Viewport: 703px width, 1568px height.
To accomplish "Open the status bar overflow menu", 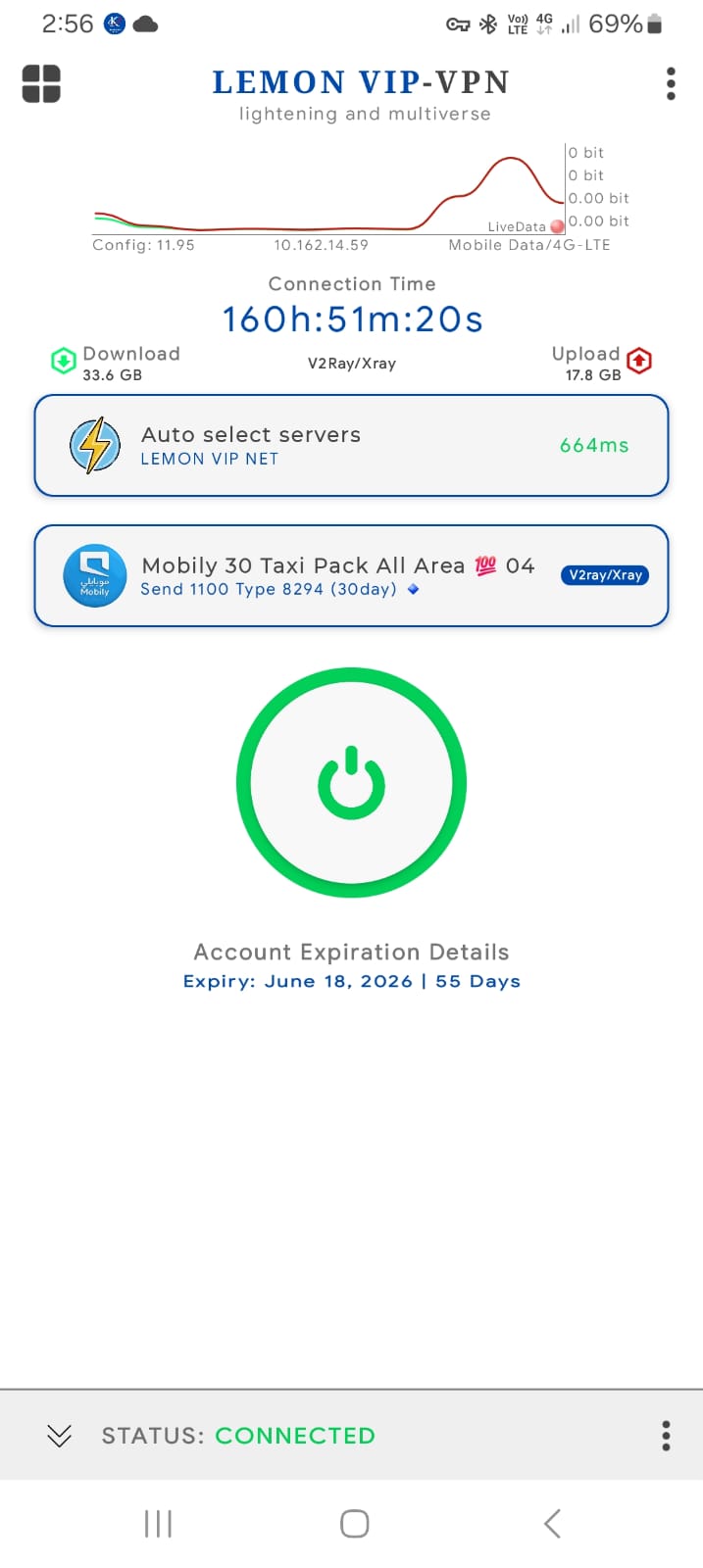I will [x=666, y=1436].
